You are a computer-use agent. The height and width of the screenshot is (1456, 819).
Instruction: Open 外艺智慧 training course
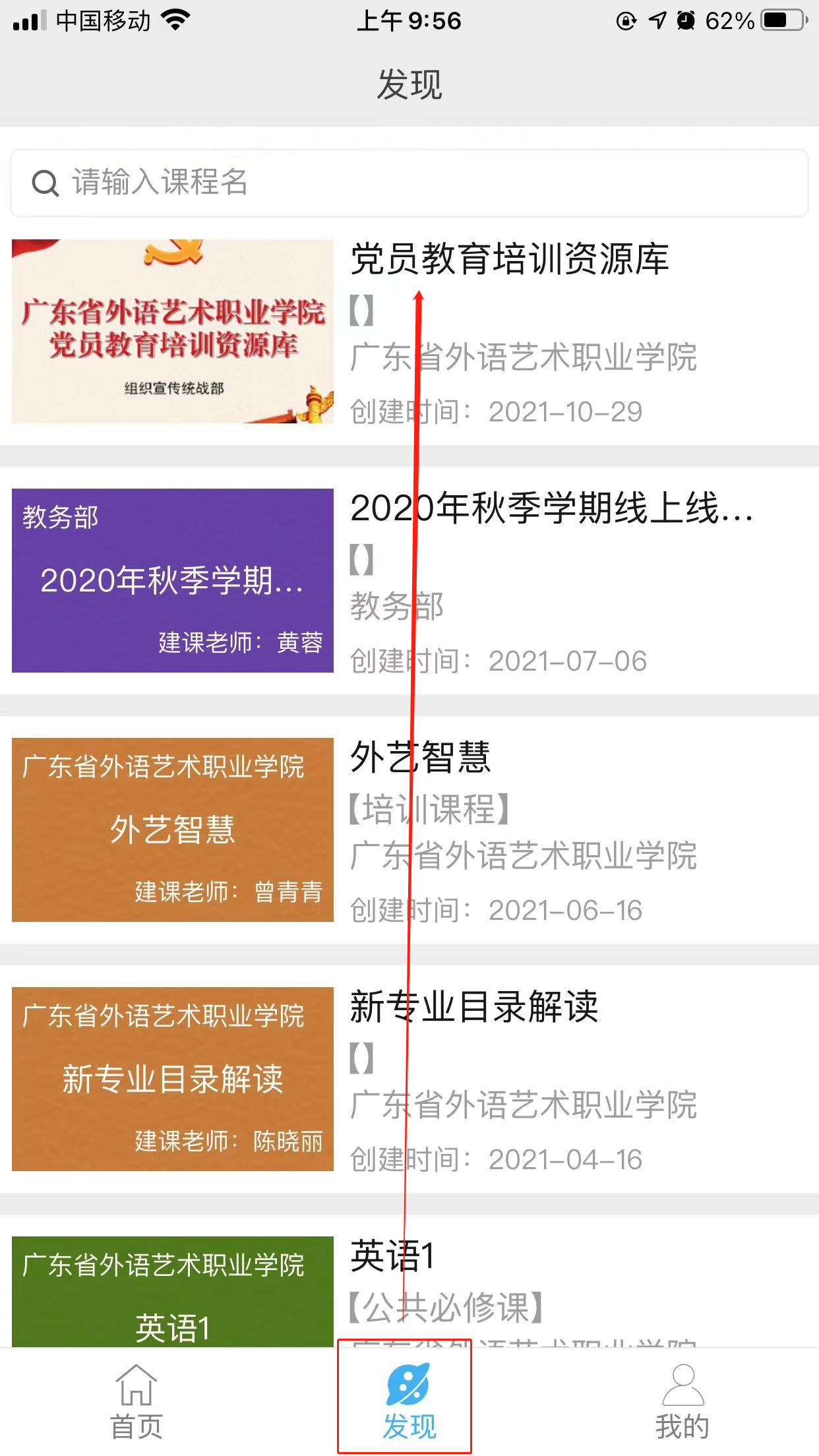tap(421, 760)
